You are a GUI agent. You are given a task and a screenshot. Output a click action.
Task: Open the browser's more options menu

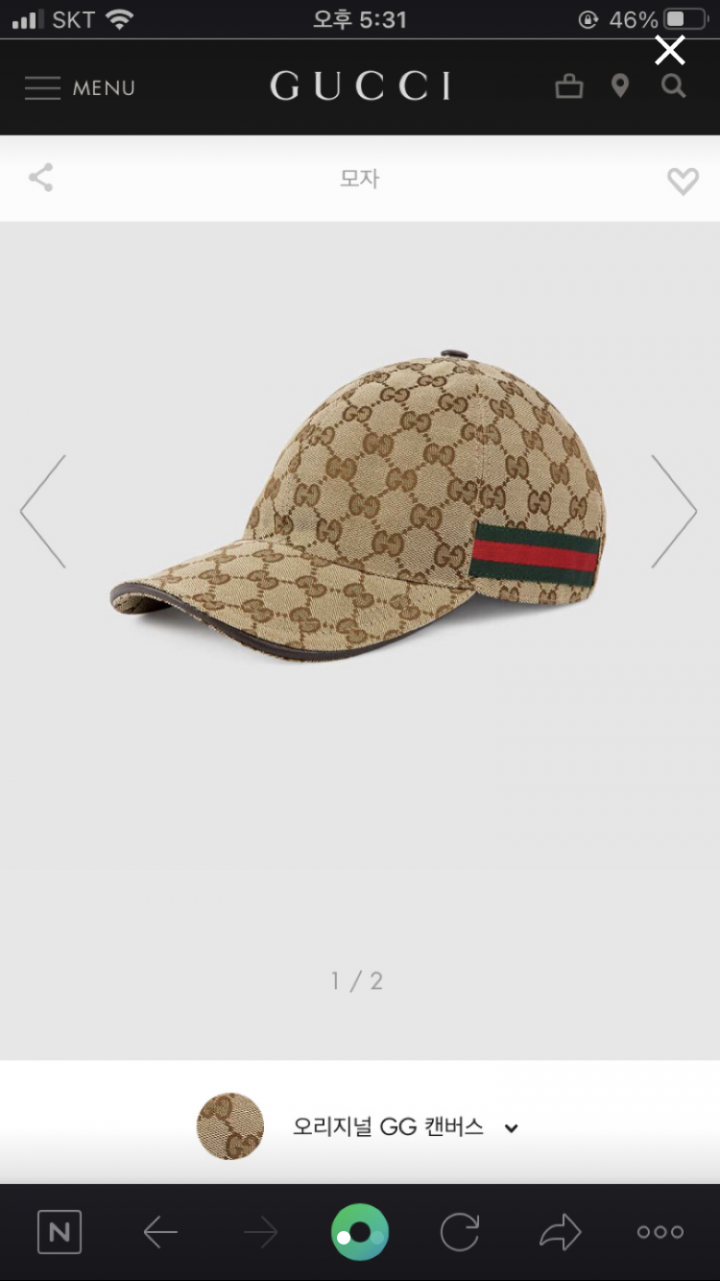(660, 1232)
